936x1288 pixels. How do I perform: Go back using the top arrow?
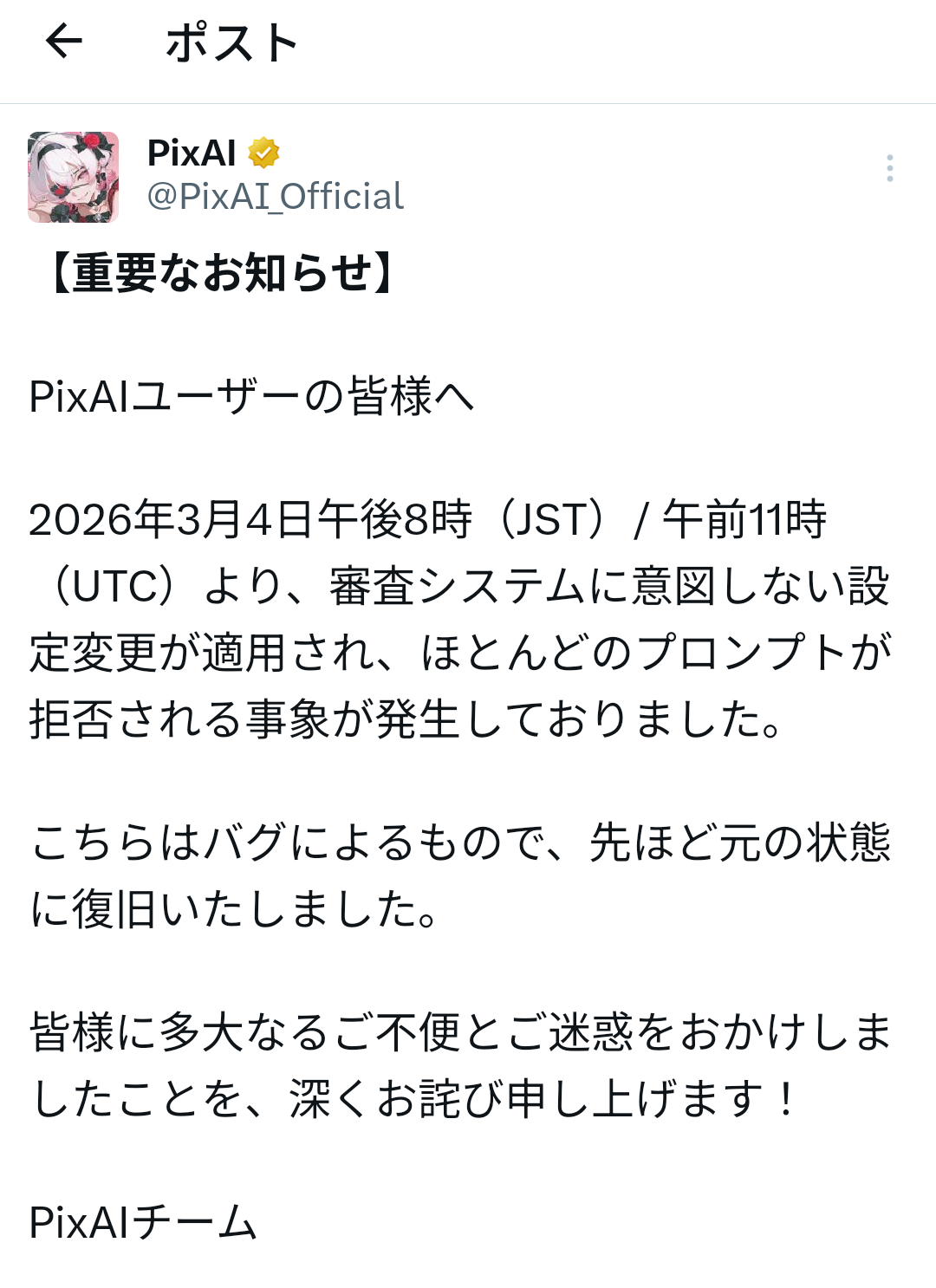(x=63, y=41)
